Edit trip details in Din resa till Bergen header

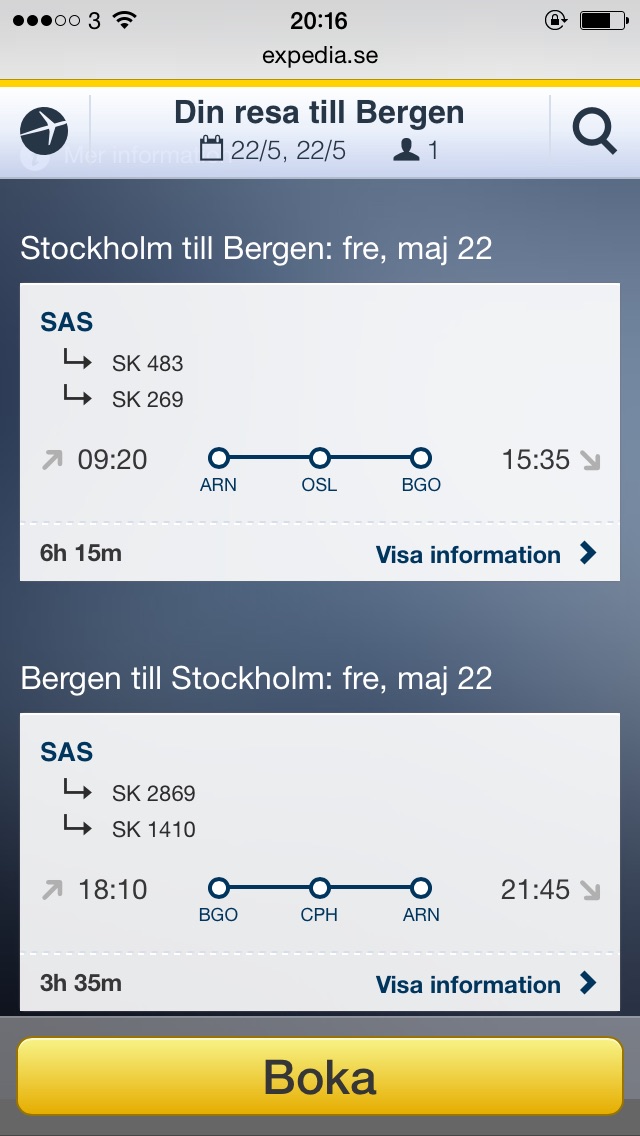(x=319, y=131)
